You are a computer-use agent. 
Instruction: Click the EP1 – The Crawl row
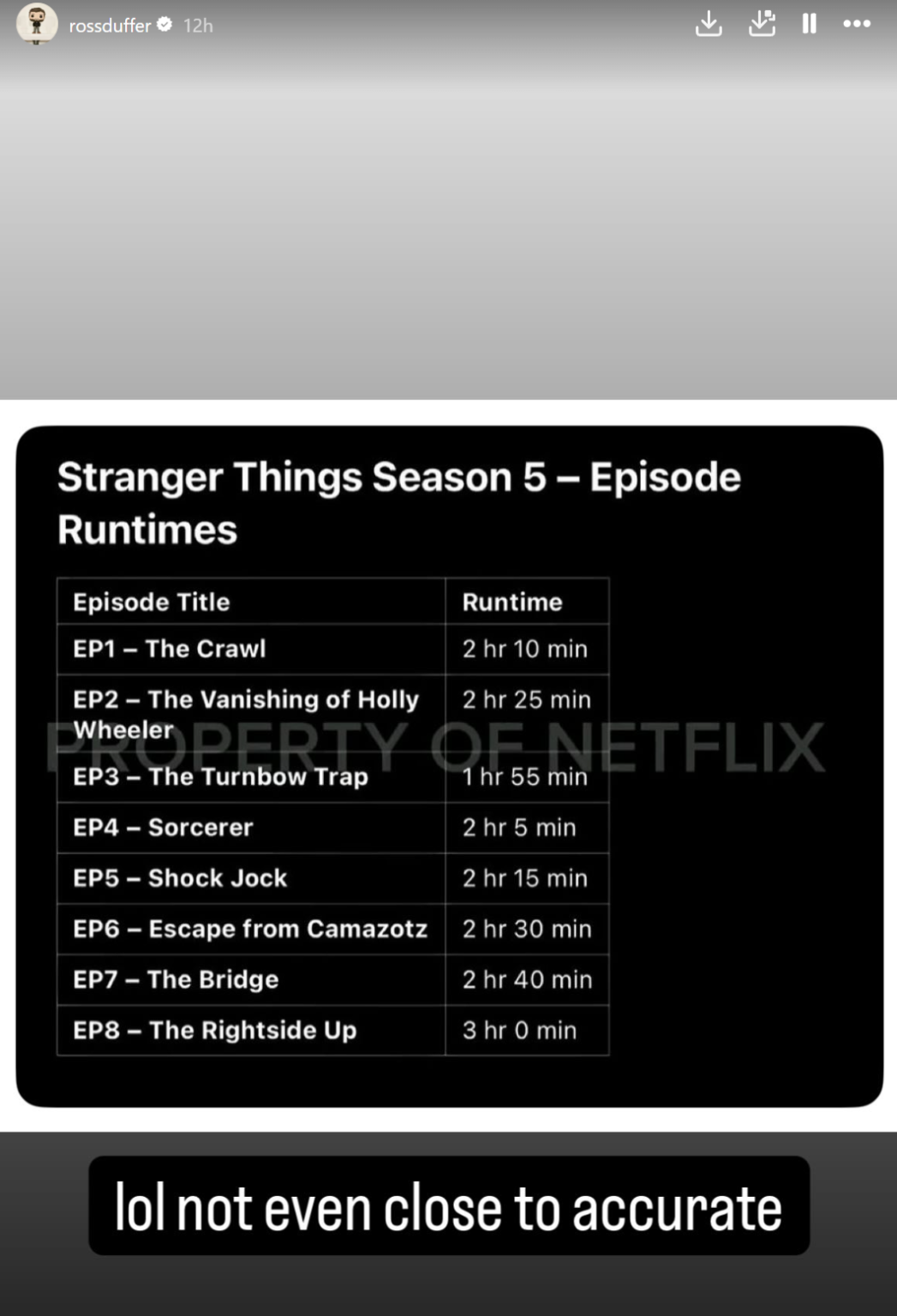[x=248, y=649]
